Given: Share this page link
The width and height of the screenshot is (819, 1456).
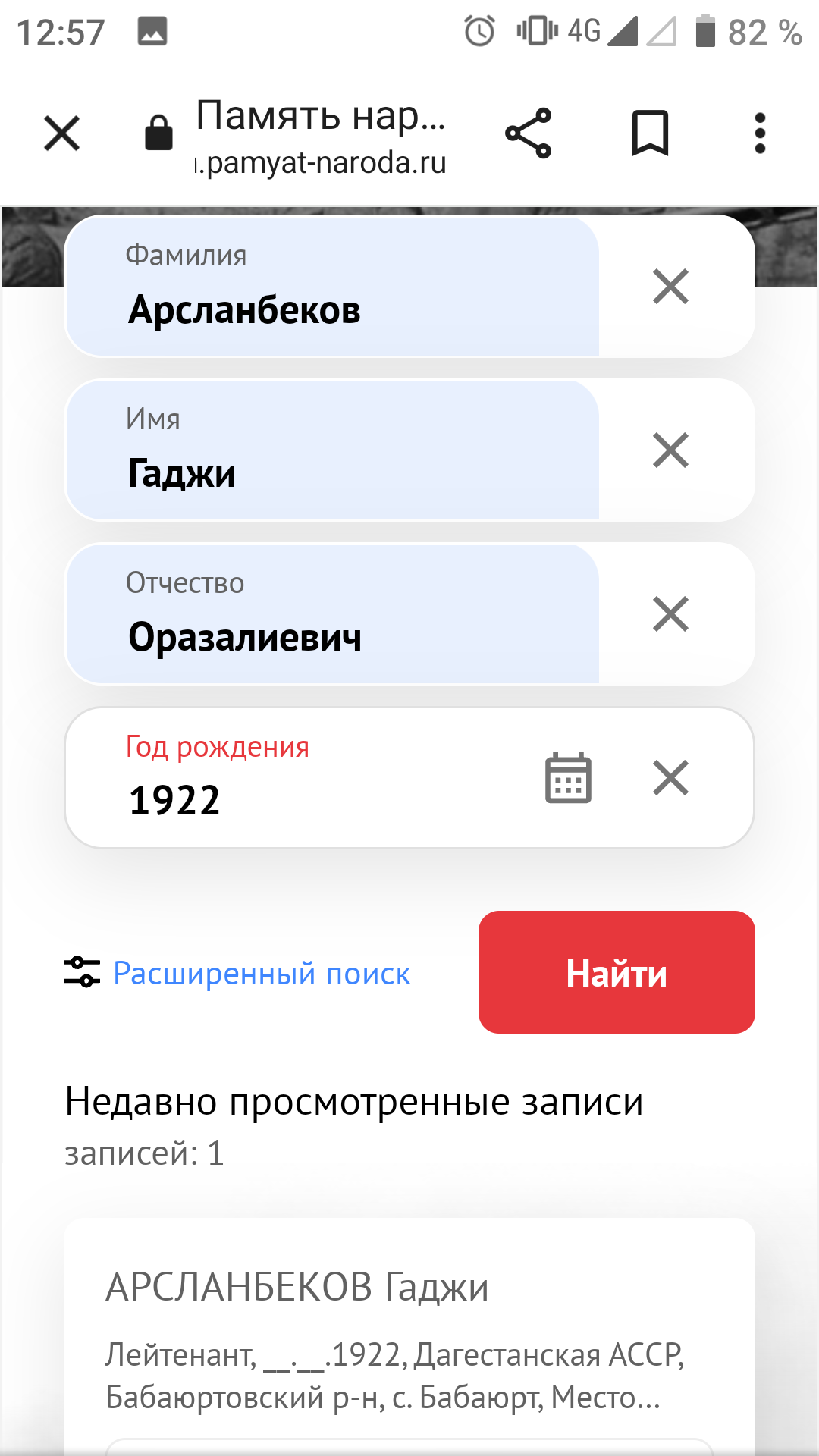Looking at the screenshot, I should pos(529,133).
